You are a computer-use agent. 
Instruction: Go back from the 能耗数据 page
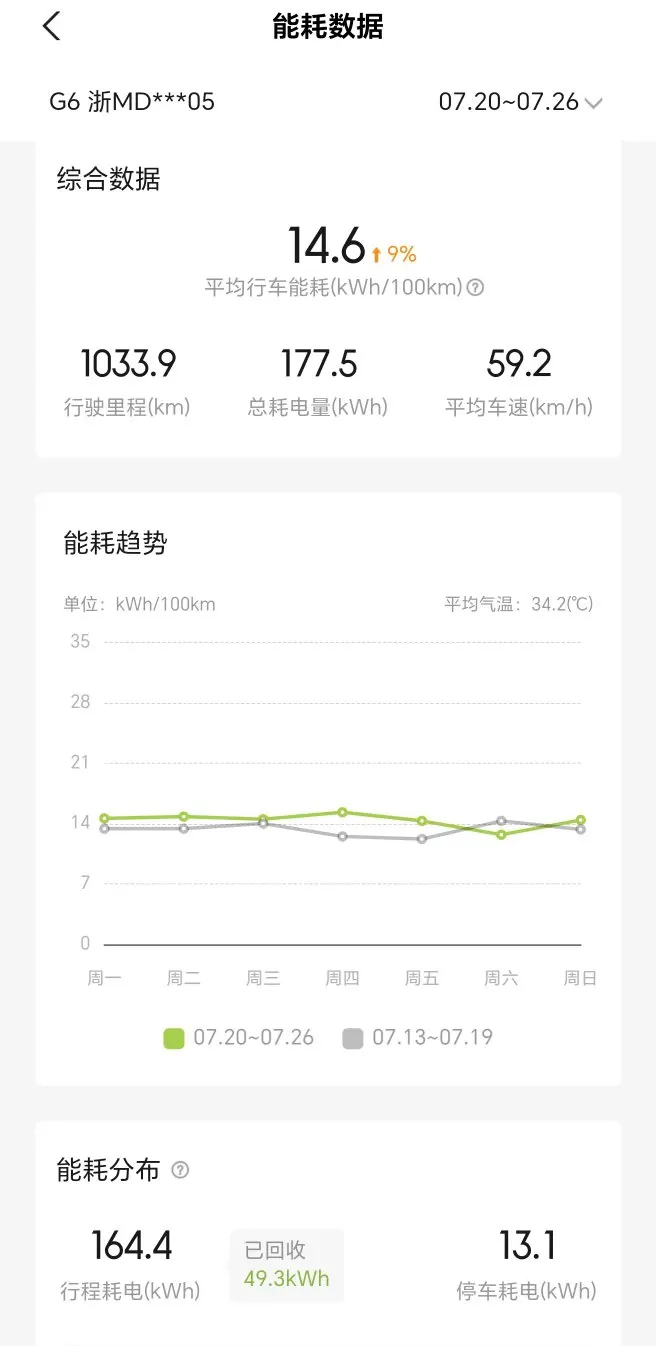pos(52,27)
